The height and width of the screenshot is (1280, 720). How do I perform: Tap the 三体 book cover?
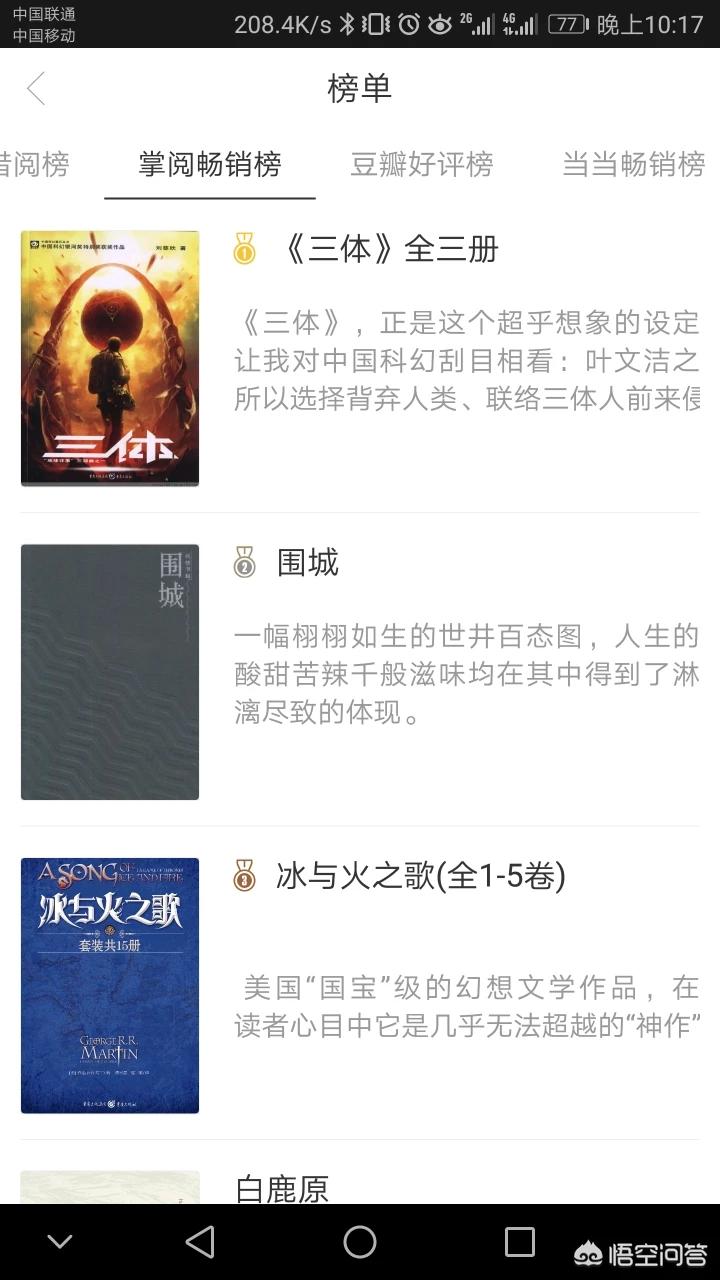coord(110,358)
